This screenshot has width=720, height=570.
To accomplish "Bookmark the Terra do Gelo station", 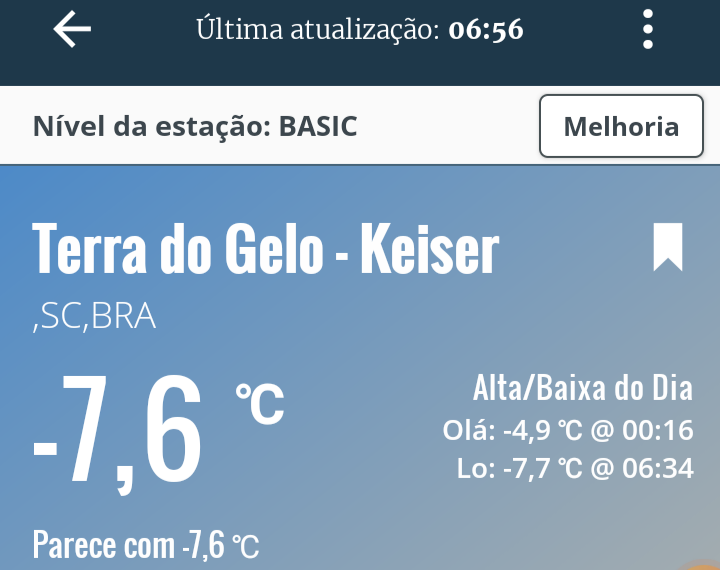I will click(x=667, y=247).
